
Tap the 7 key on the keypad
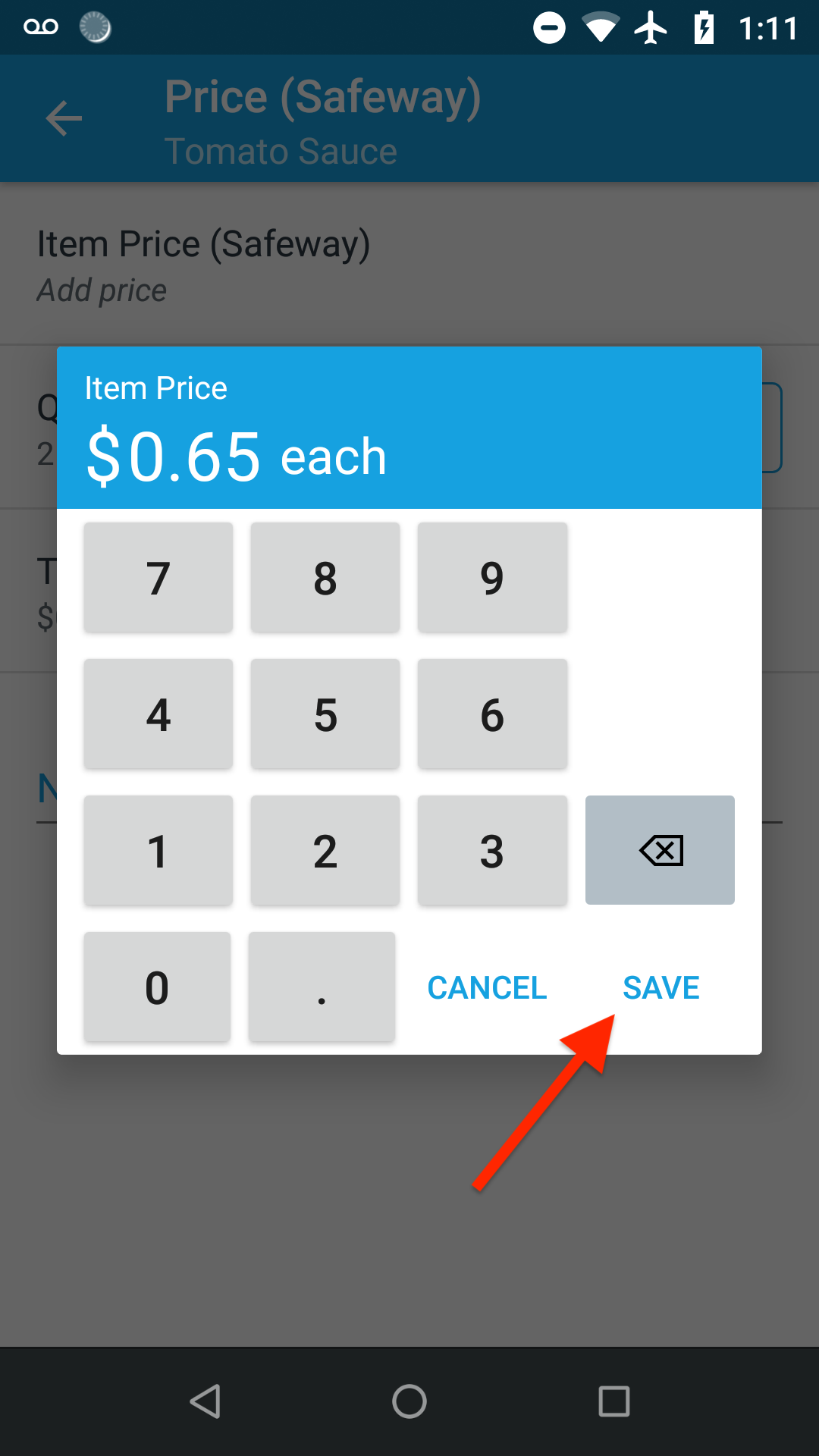pos(158,577)
